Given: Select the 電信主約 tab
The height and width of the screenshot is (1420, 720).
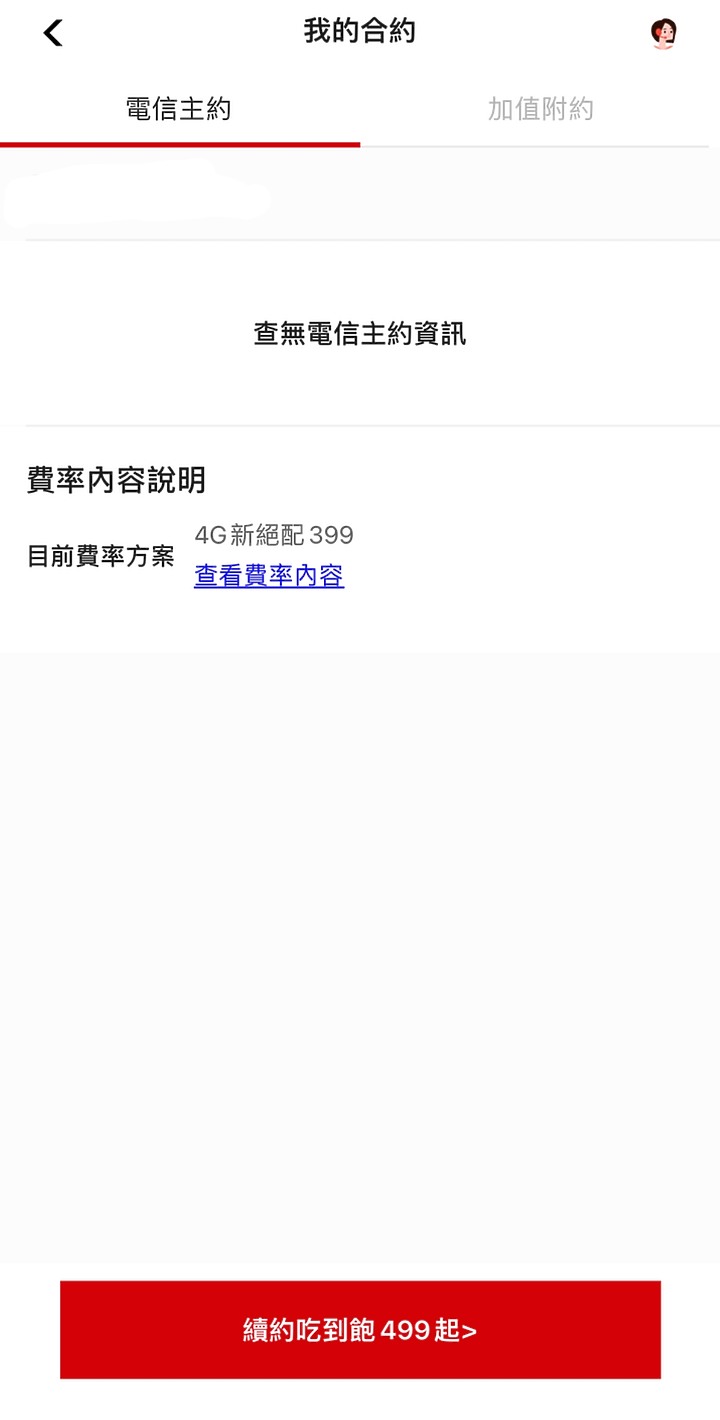Looking at the screenshot, I should click(x=179, y=109).
